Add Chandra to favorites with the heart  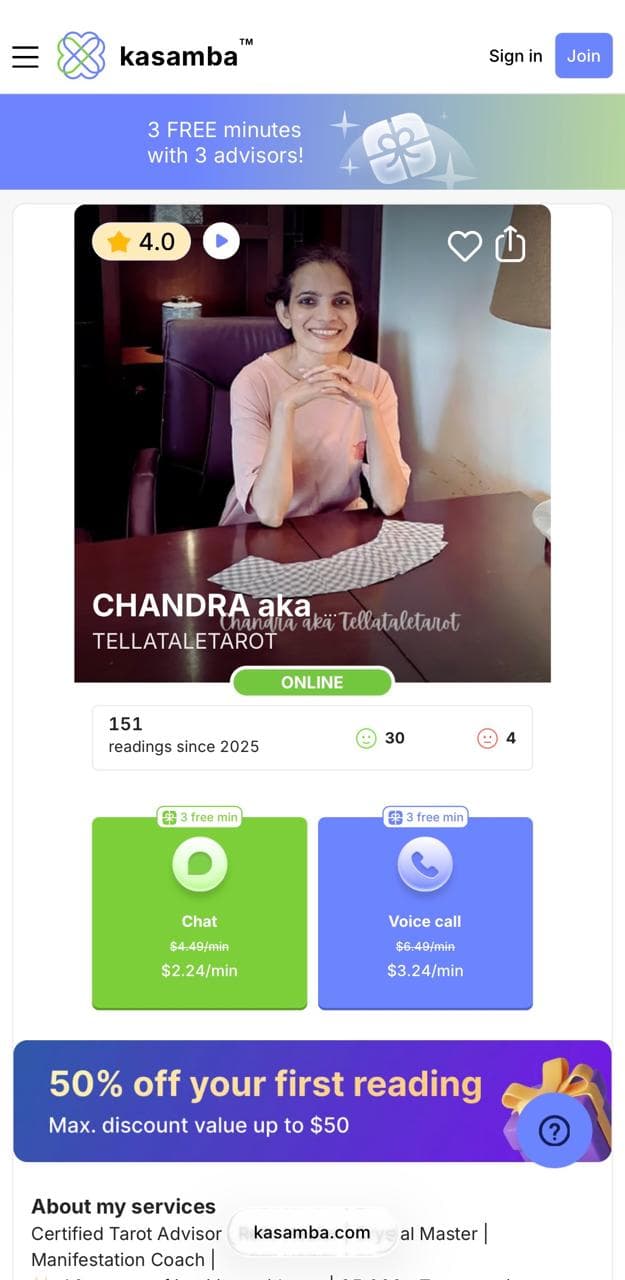click(x=464, y=245)
